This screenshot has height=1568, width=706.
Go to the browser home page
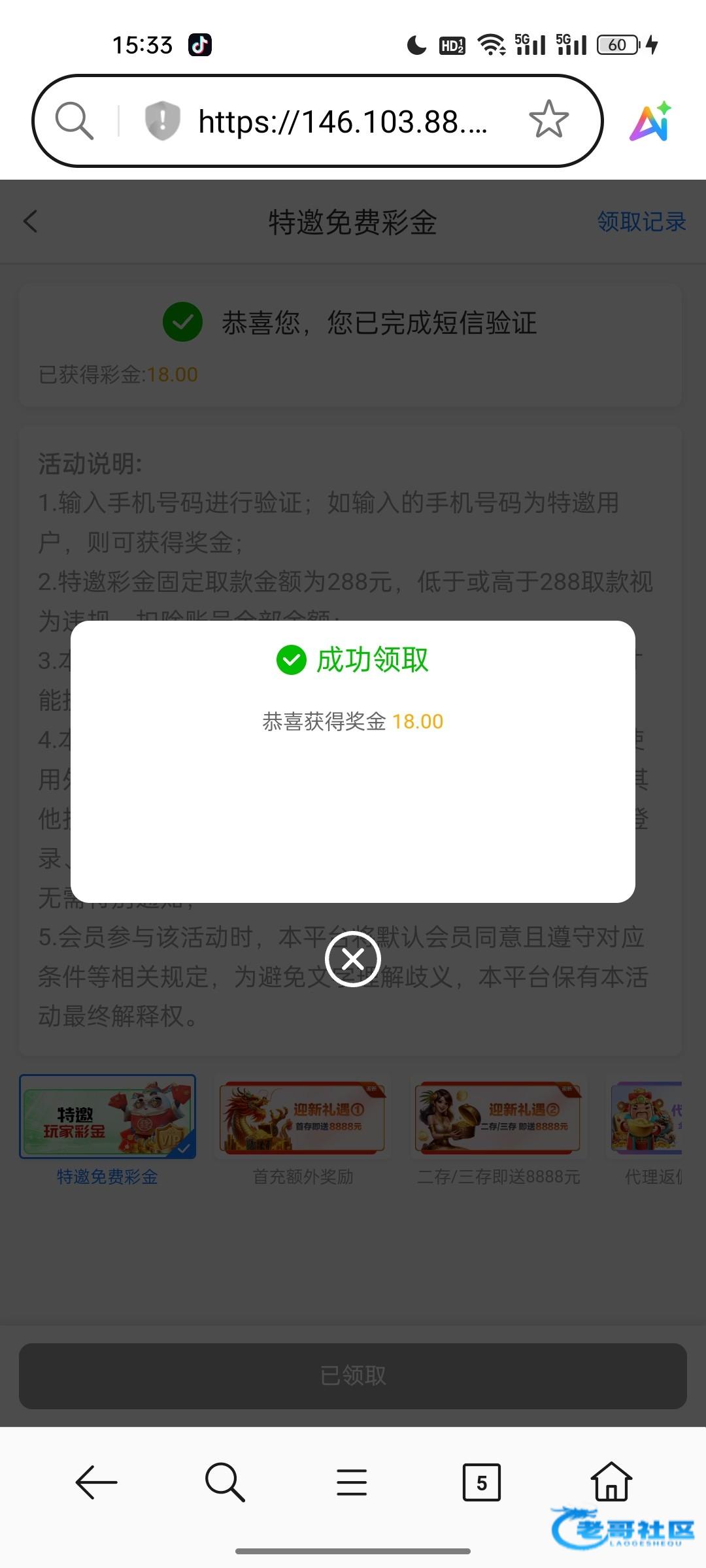tap(611, 1481)
